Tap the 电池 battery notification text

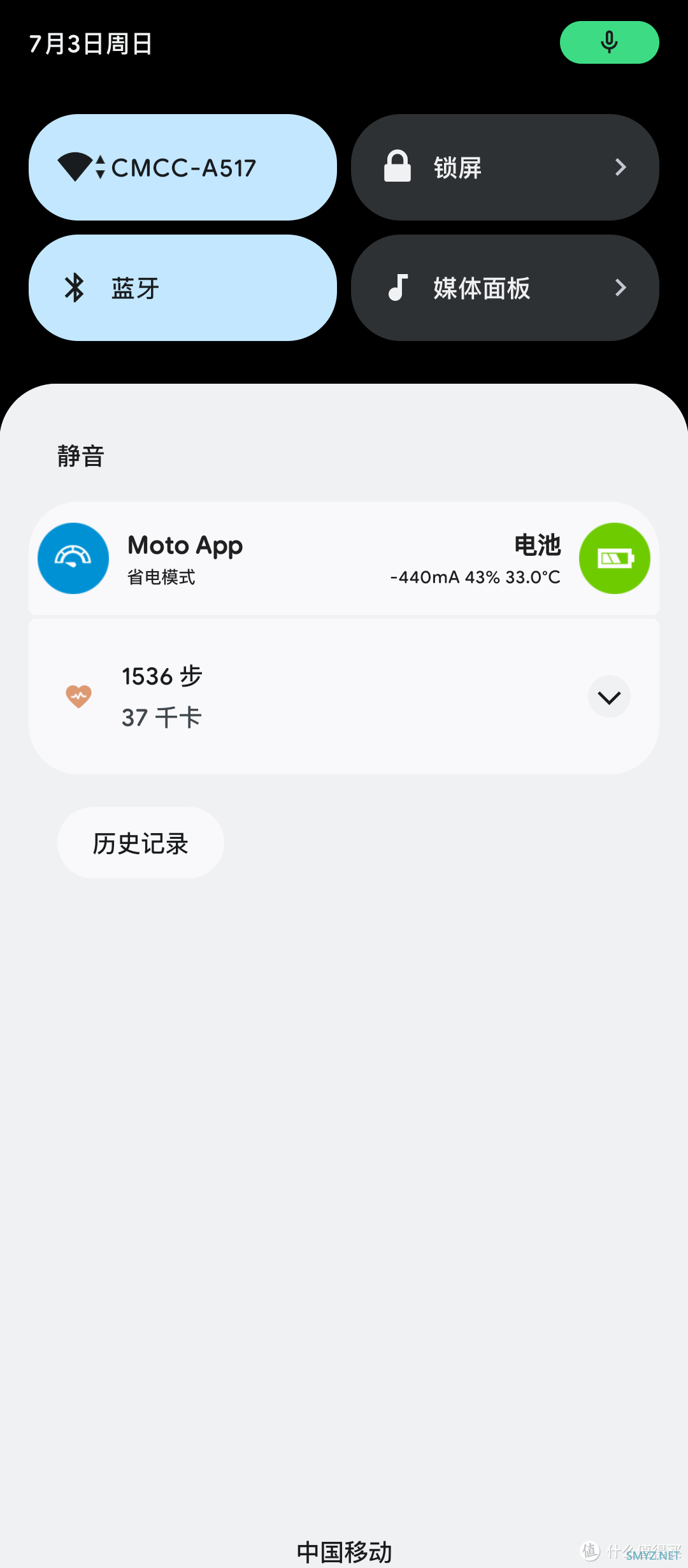click(537, 545)
